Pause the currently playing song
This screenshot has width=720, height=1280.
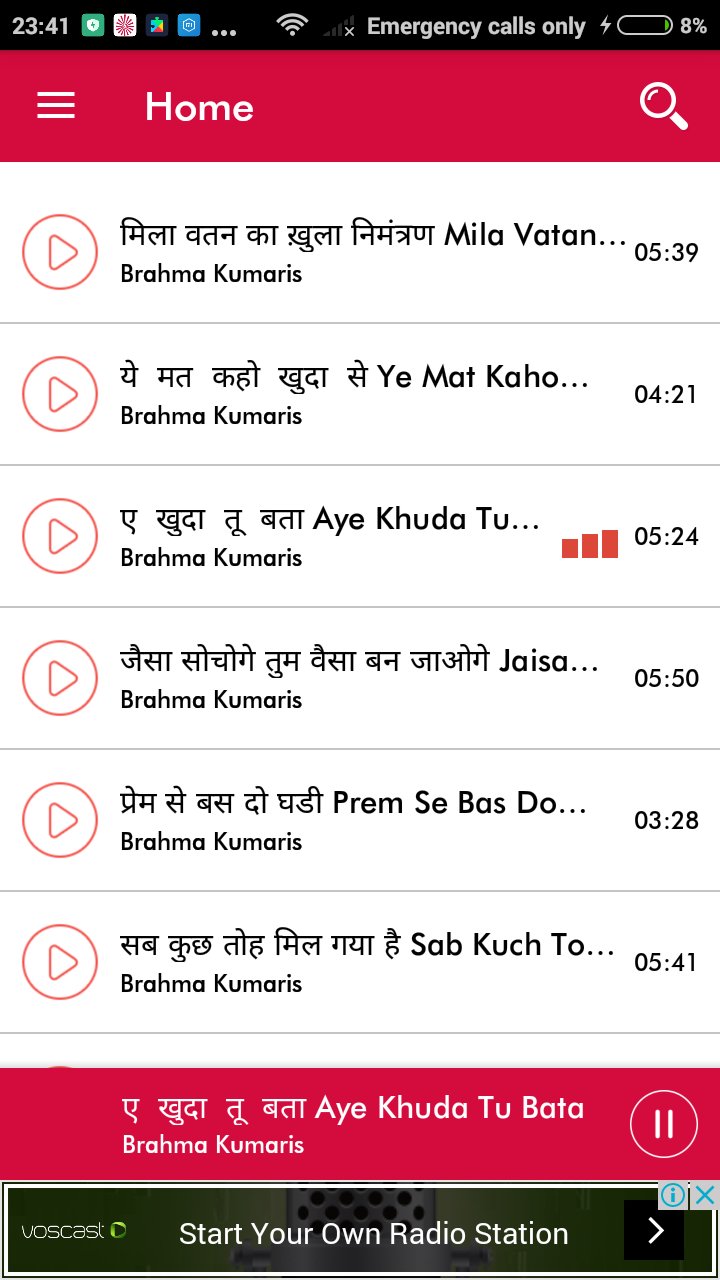click(x=664, y=1124)
